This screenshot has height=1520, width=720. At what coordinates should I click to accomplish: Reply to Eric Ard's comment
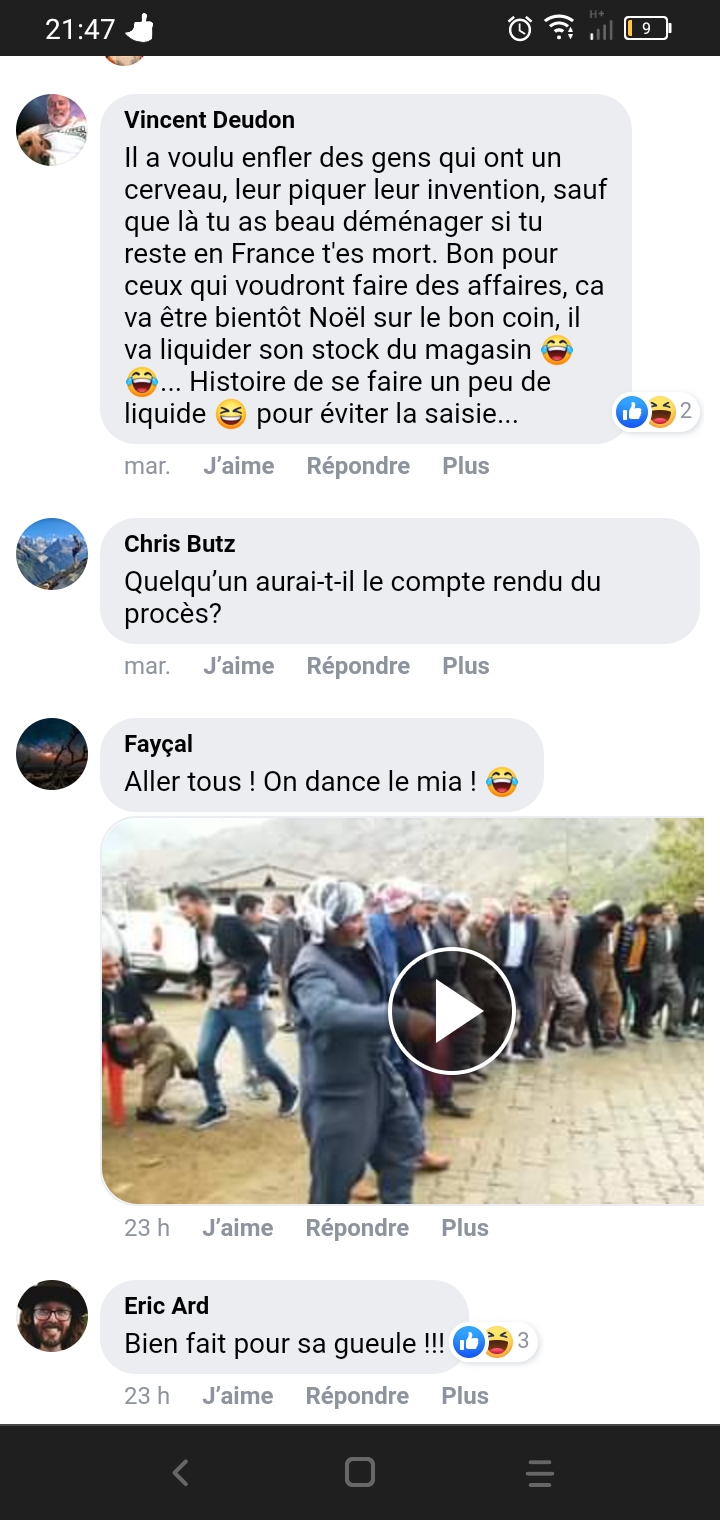[357, 1396]
